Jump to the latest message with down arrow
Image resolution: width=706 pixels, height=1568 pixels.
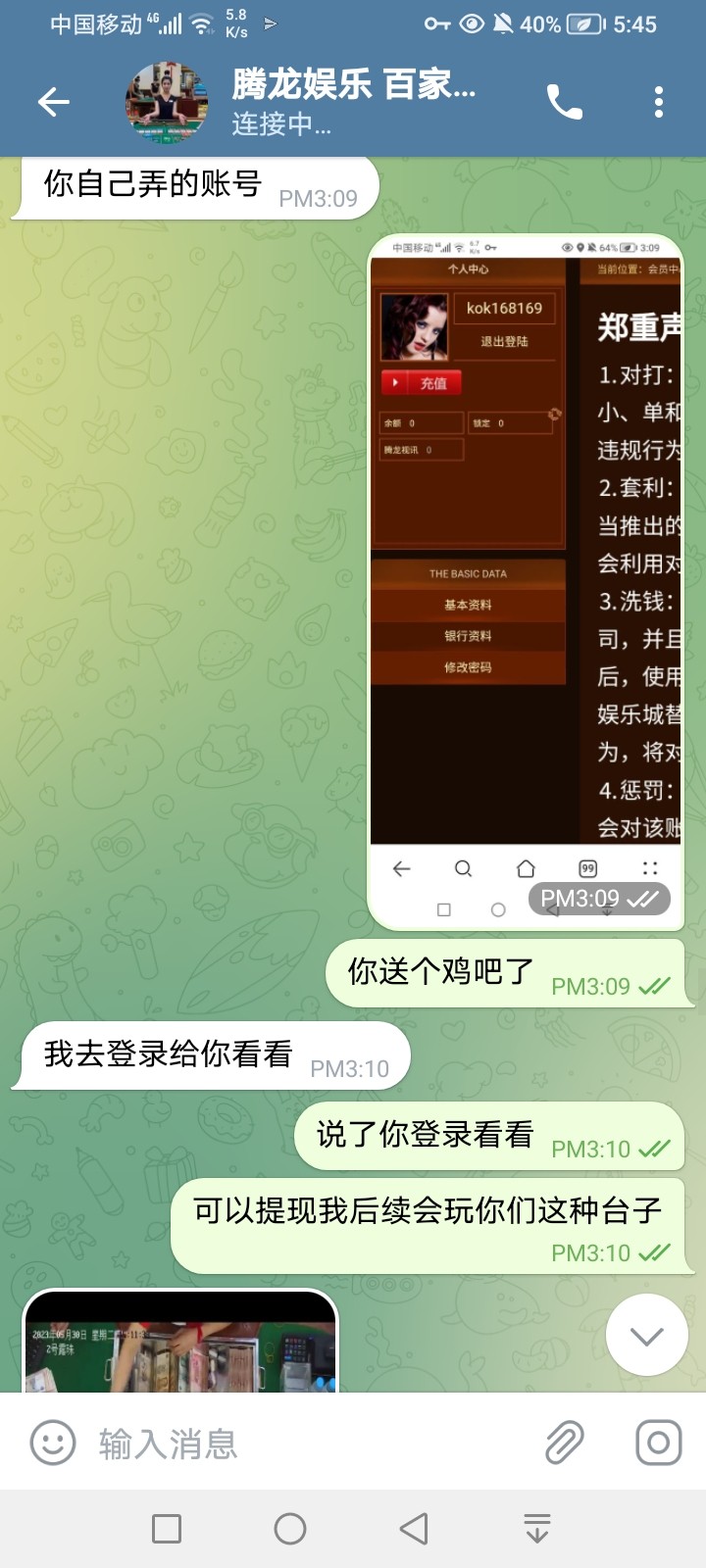pyautogui.click(x=646, y=1335)
